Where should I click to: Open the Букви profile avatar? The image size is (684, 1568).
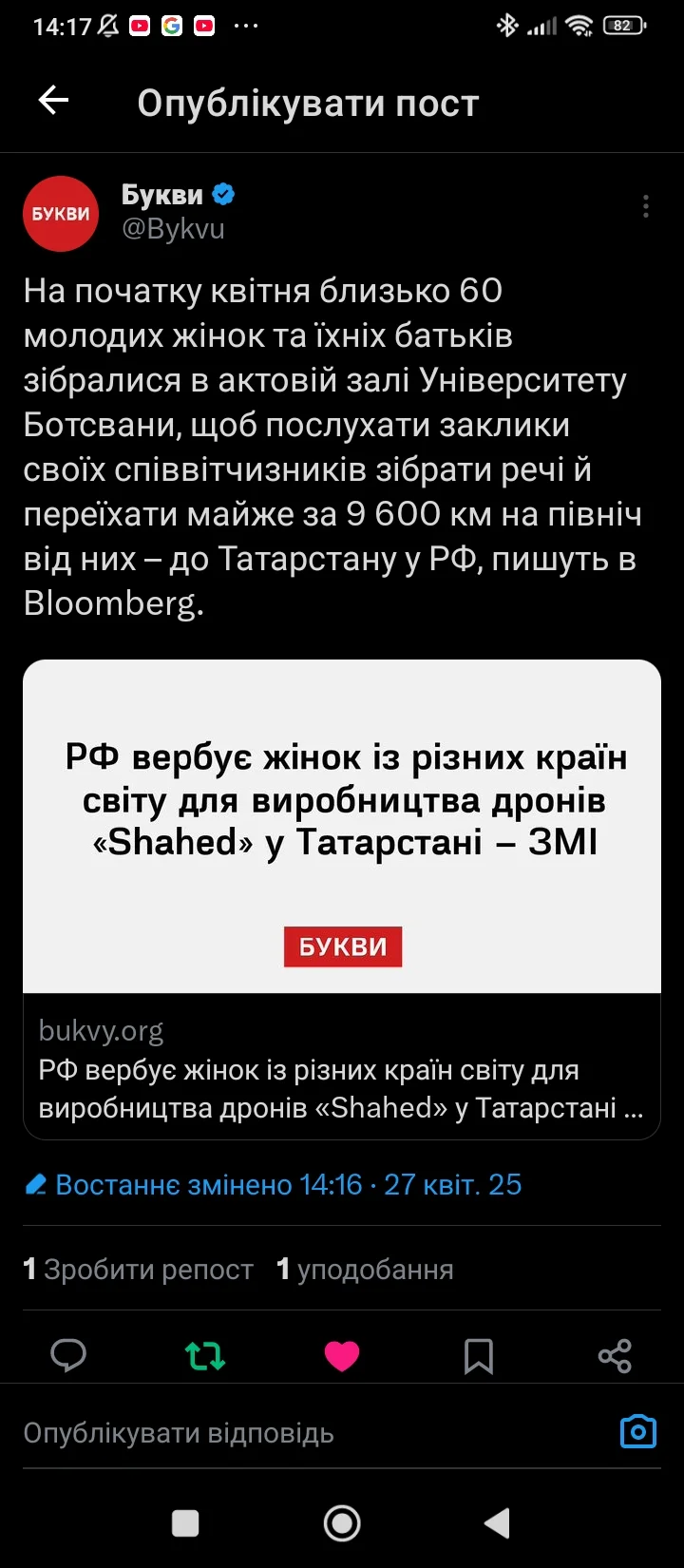tap(61, 214)
